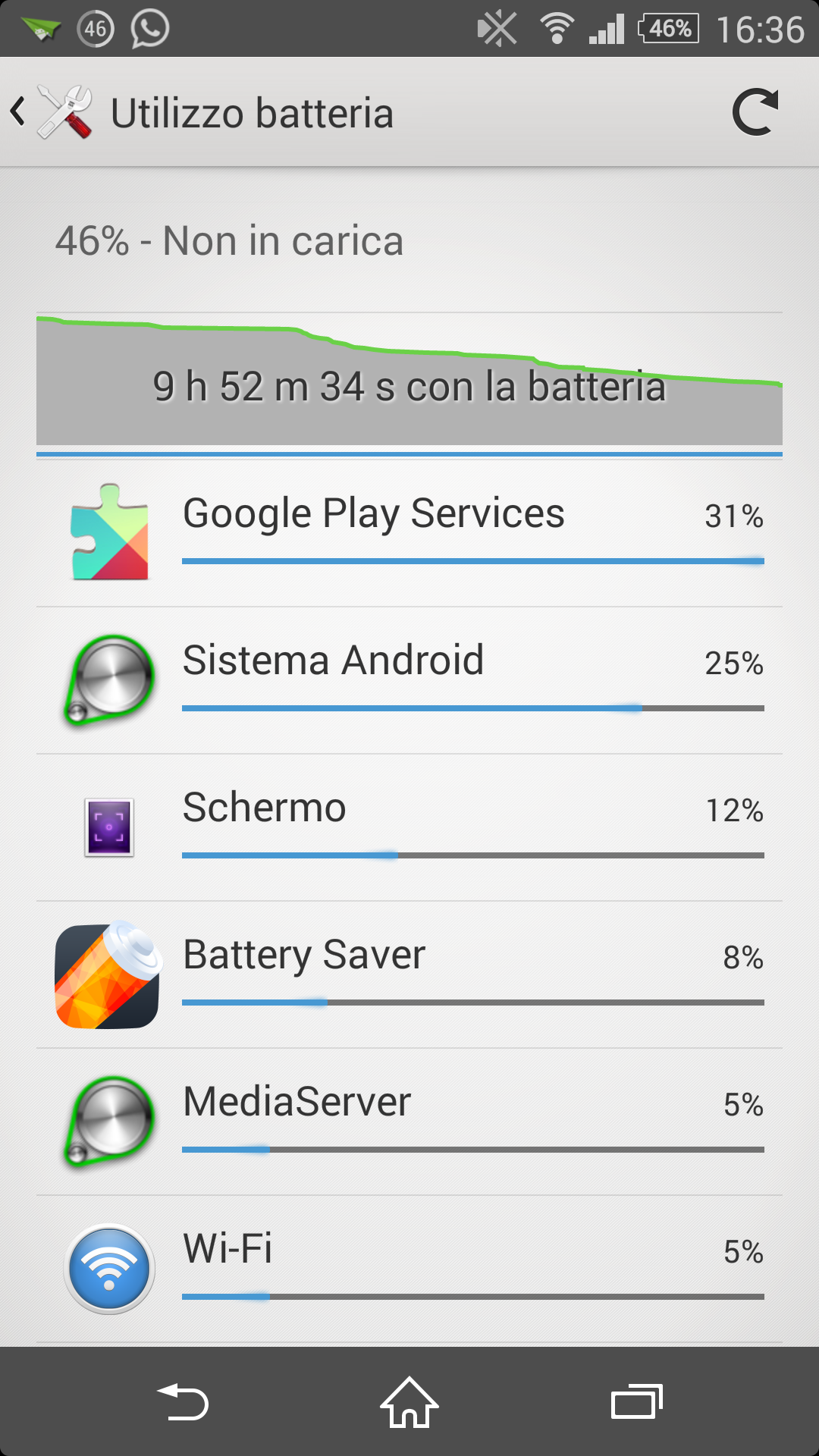View Sistema Android battery usage

[409, 679]
